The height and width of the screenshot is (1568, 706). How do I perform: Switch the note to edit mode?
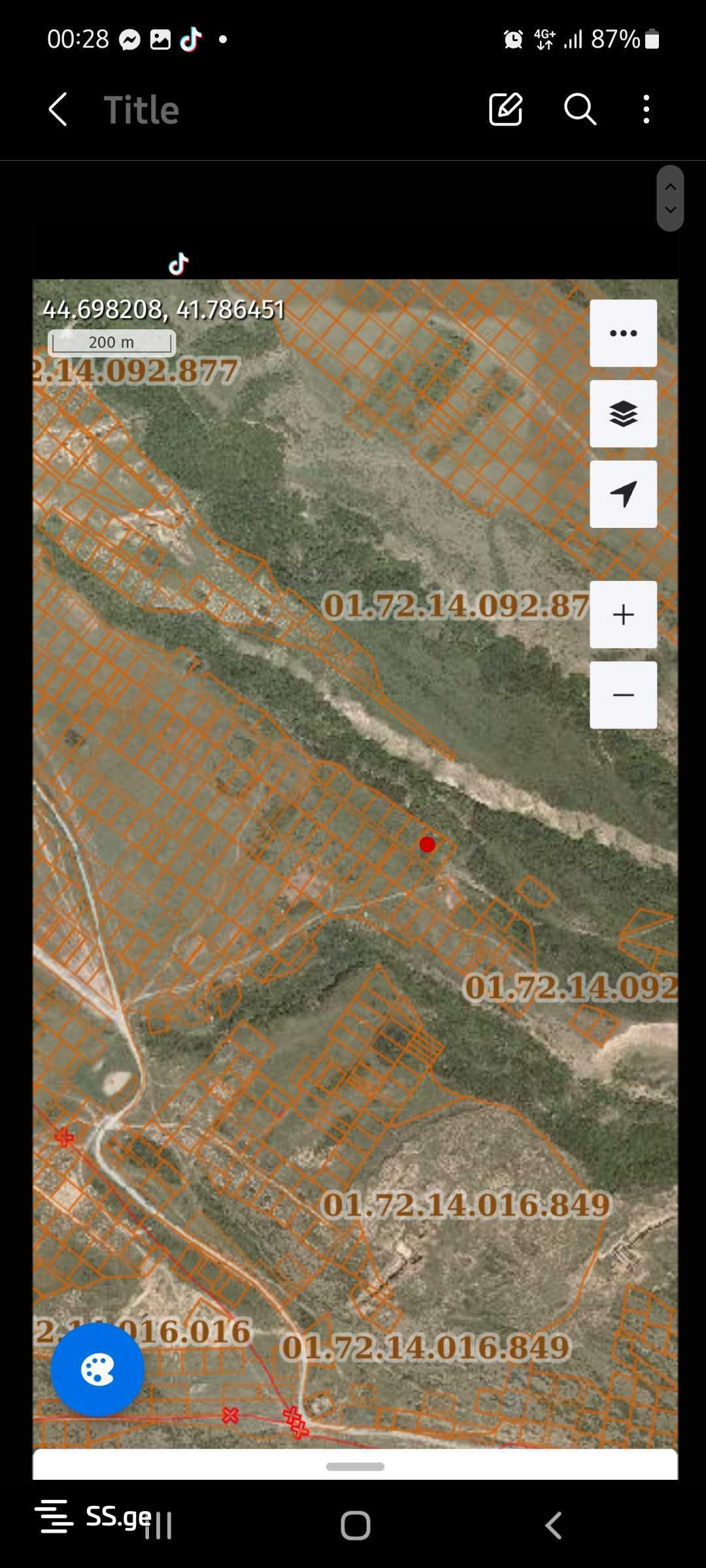pyautogui.click(x=506, y=109)
